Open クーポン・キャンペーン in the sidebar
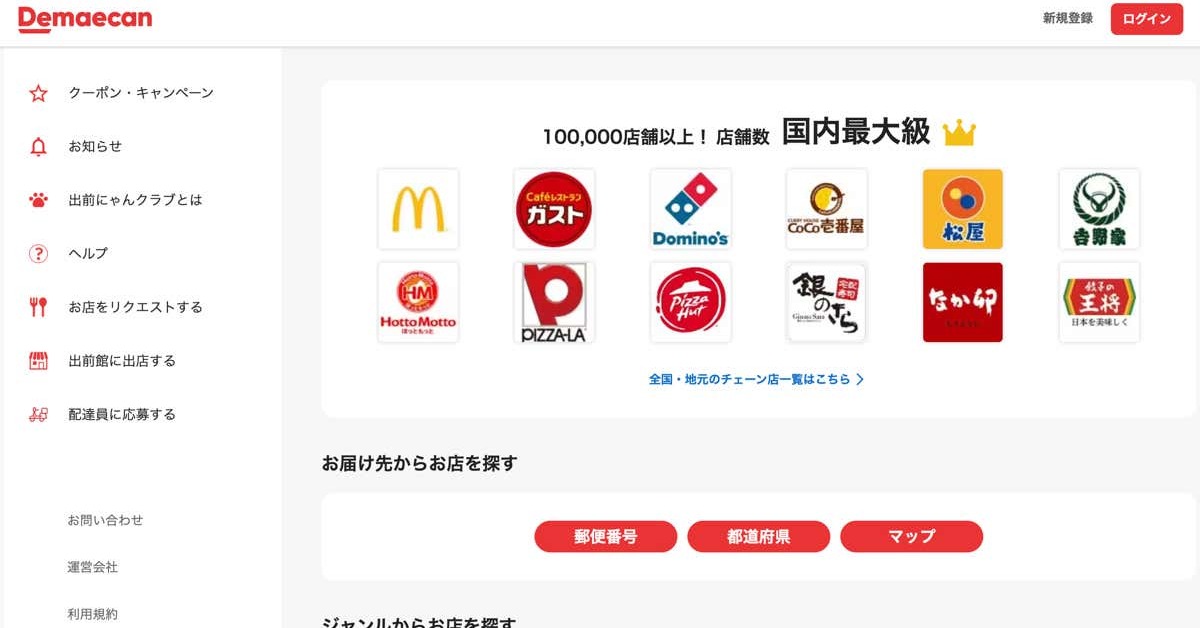 pos(140,93)
